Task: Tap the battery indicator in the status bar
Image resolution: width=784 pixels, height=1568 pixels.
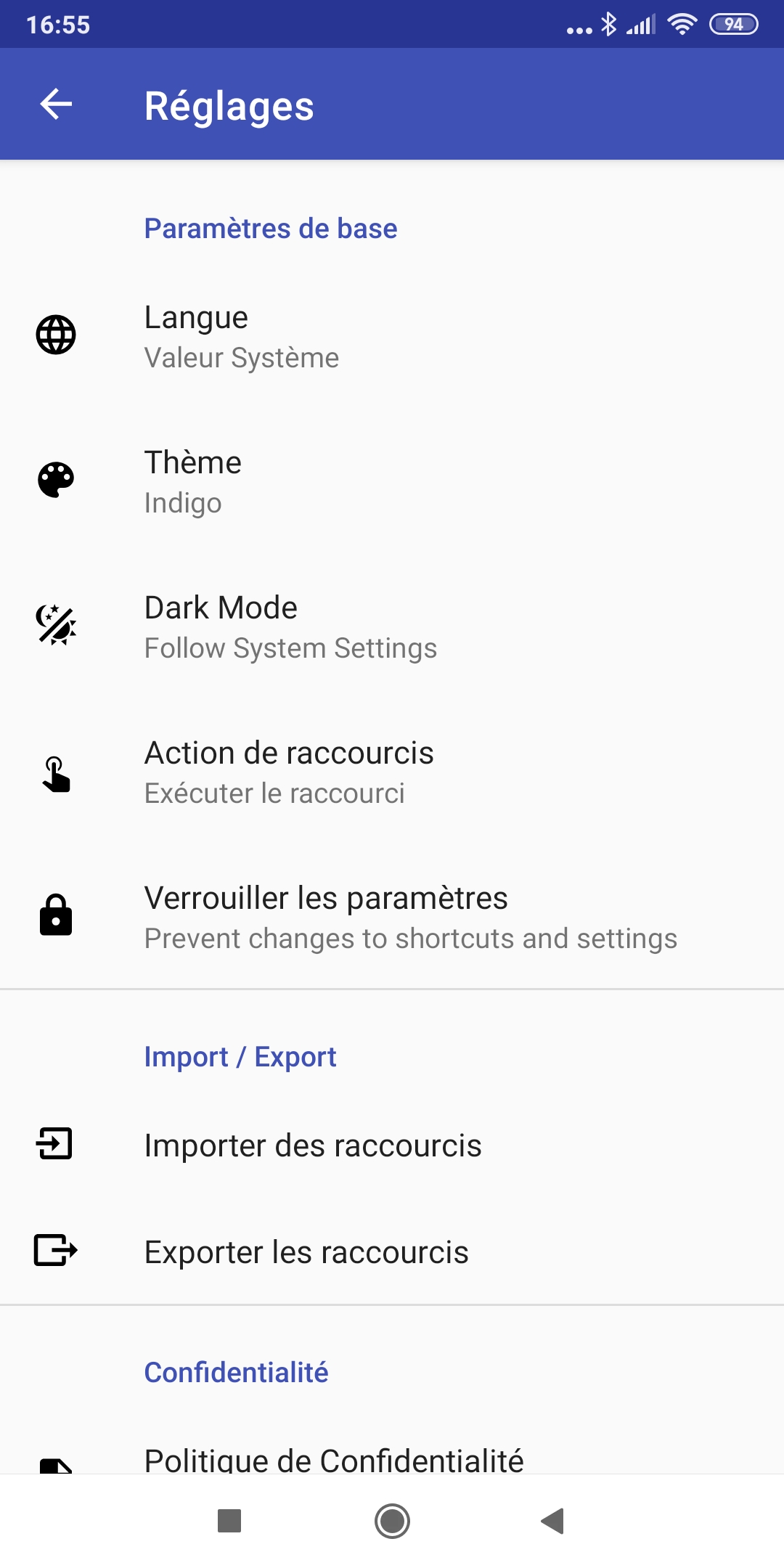Action: 734,25
